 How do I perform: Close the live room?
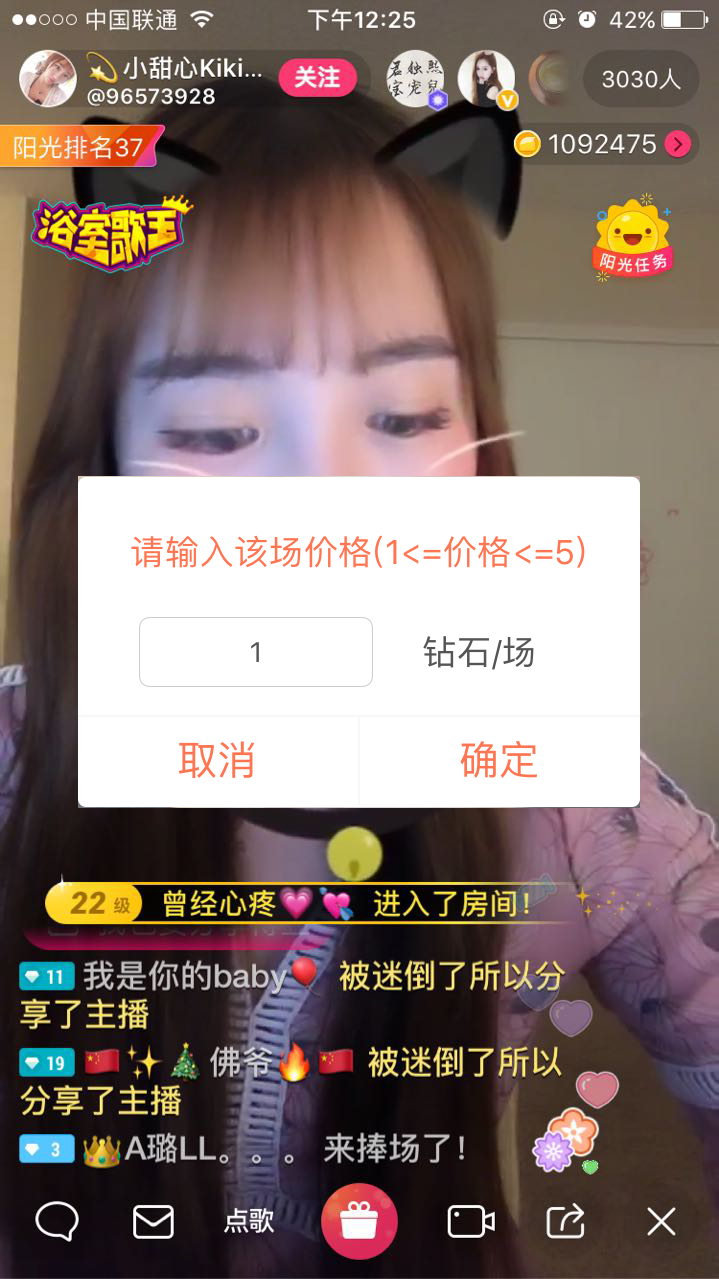click(661, 1221)
